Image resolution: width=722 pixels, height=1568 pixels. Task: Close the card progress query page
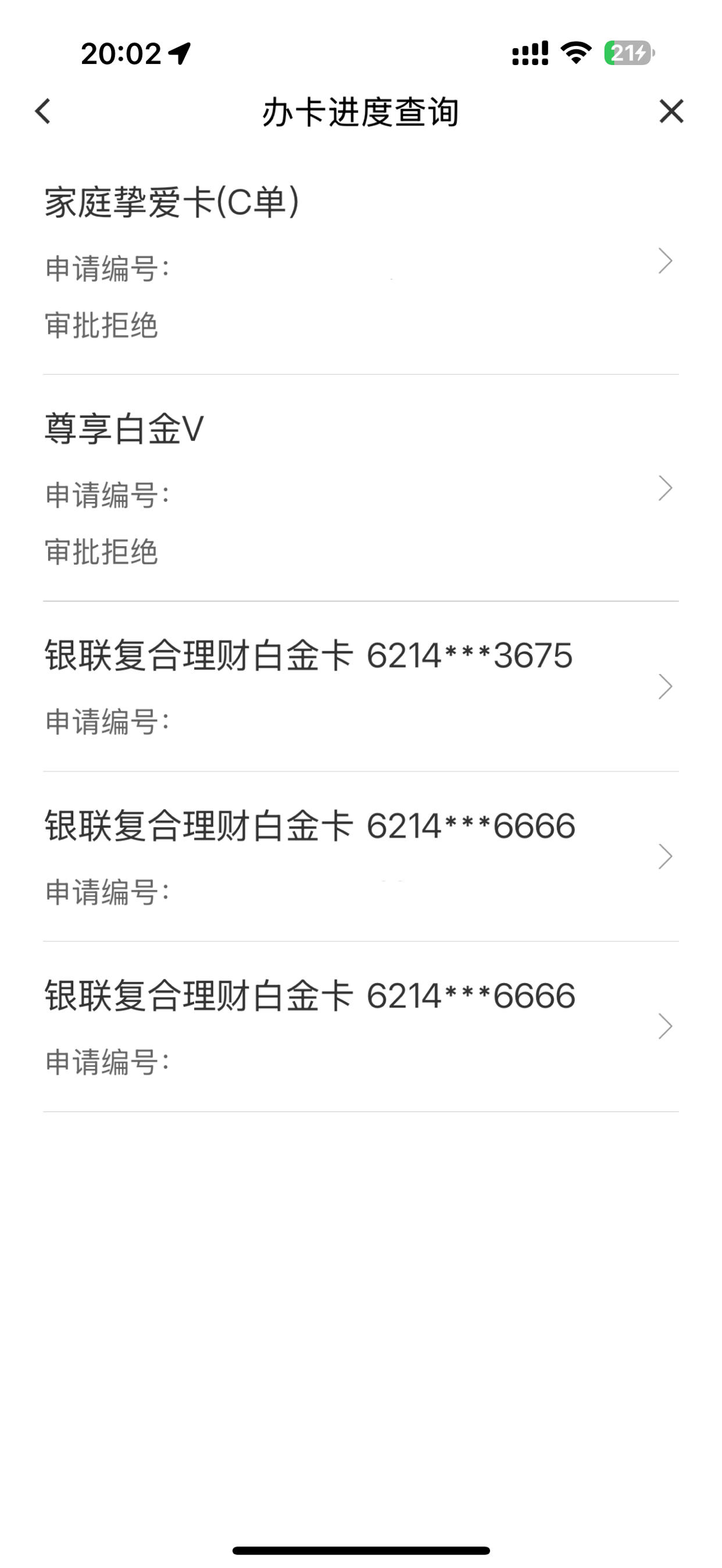(x=671, y=112)
